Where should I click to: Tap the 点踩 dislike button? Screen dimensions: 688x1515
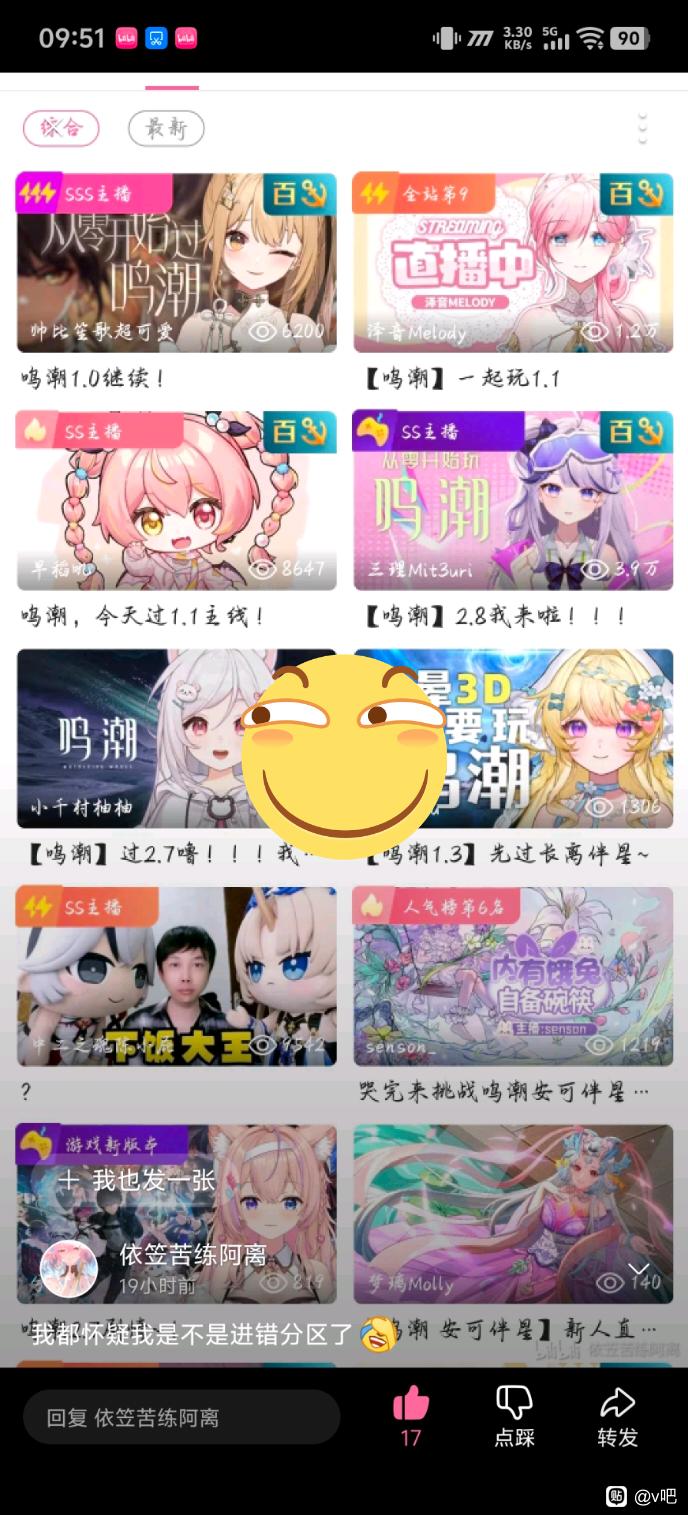(515, 1417)
